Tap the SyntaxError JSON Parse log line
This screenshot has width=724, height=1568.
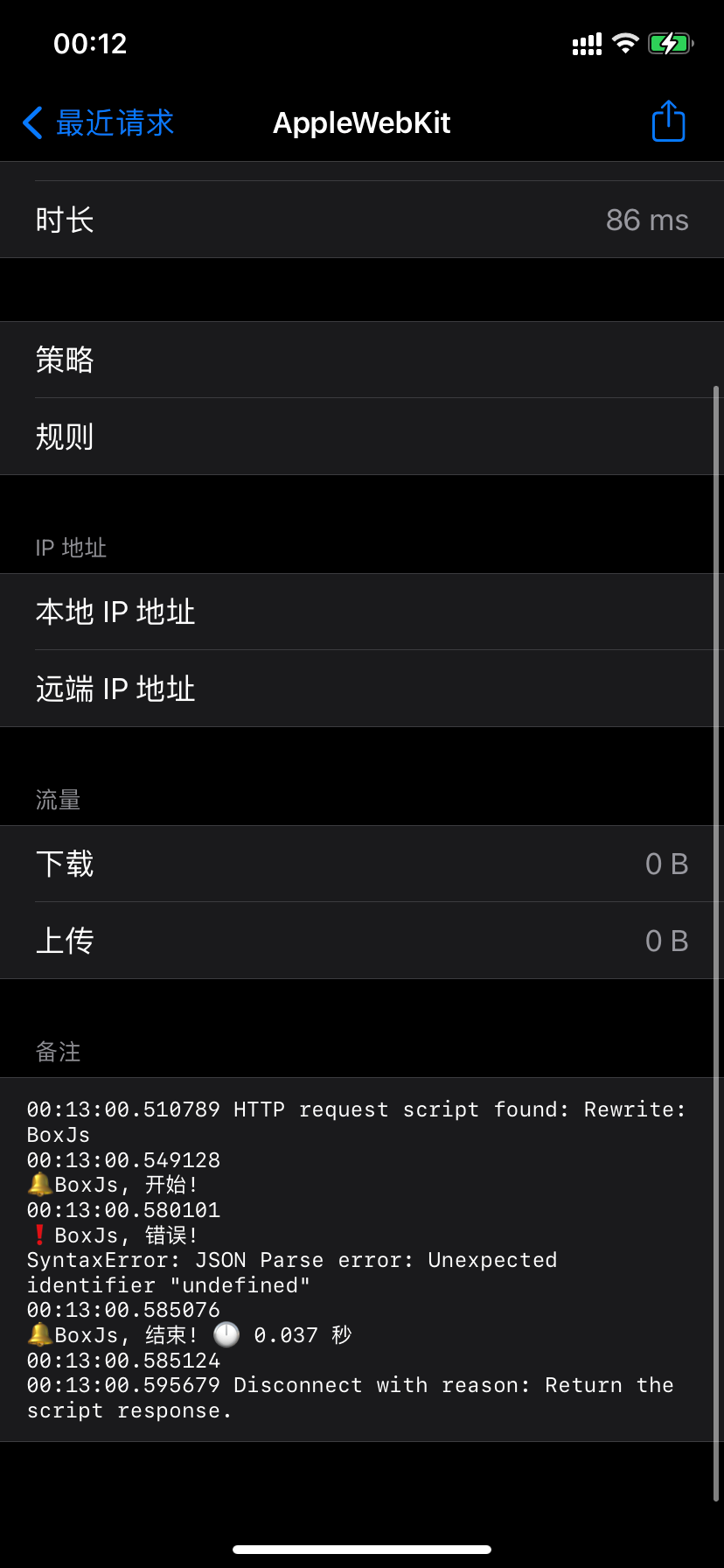[x=292, y=1260]
